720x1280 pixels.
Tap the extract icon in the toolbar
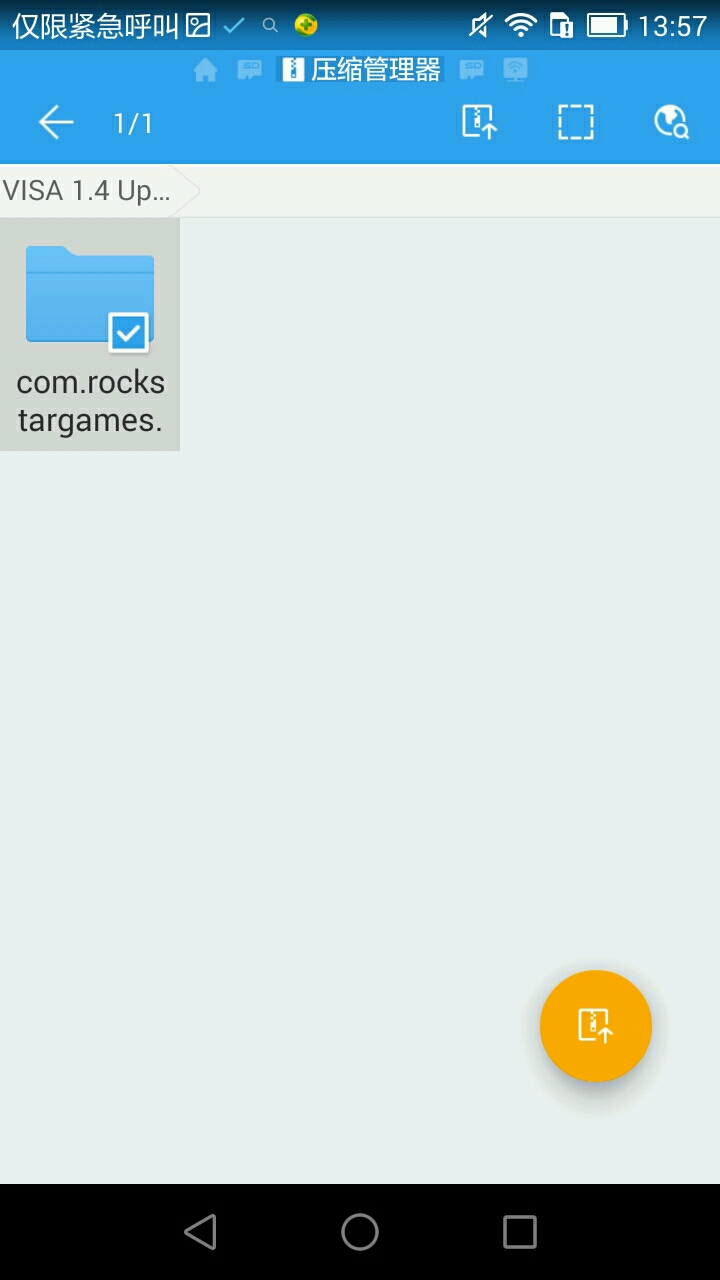479,122
